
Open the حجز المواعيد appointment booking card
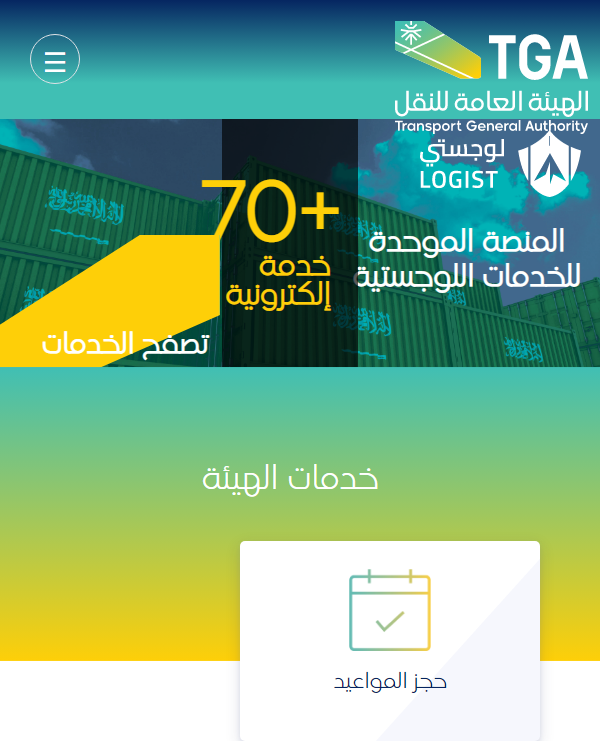(x=389, y=640)
